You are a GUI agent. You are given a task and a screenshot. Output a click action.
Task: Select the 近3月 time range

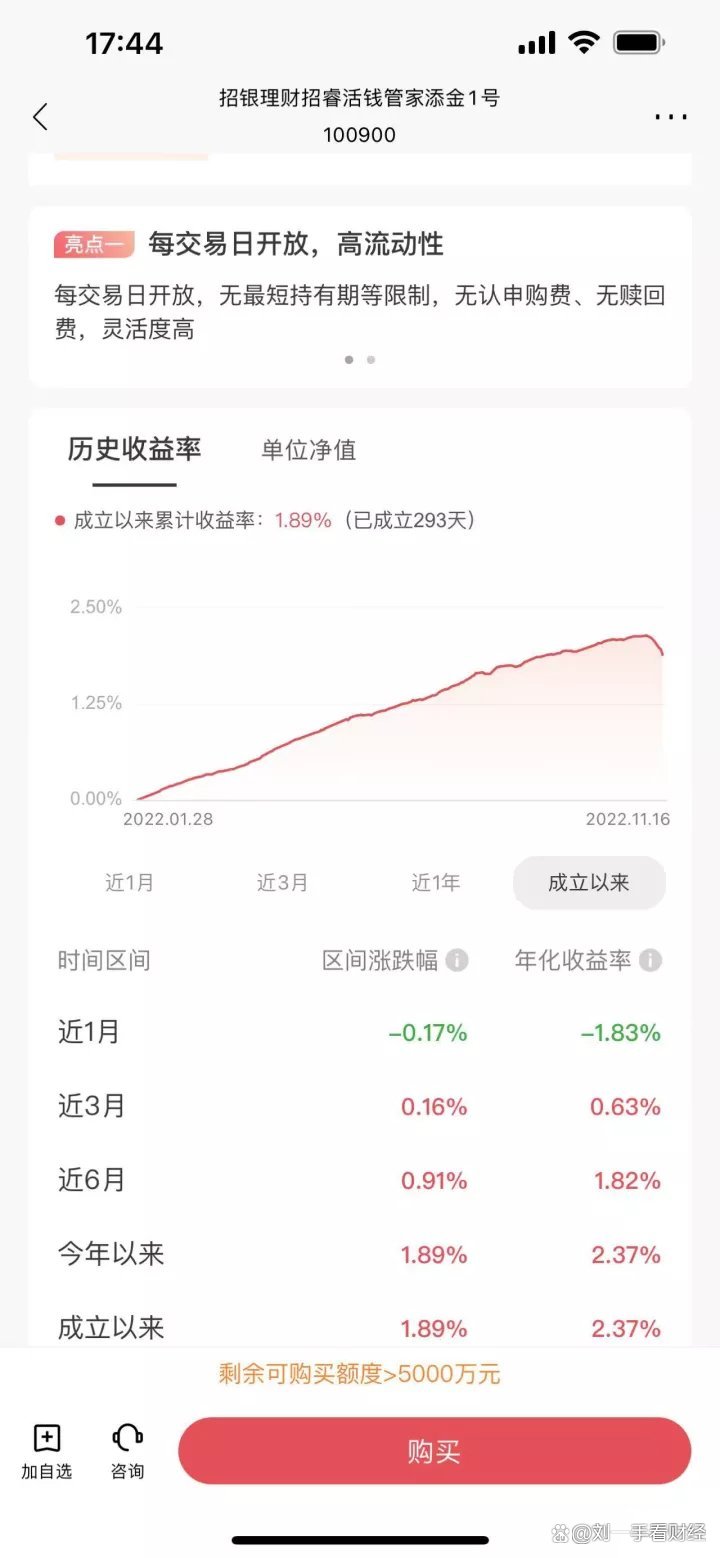282,882
